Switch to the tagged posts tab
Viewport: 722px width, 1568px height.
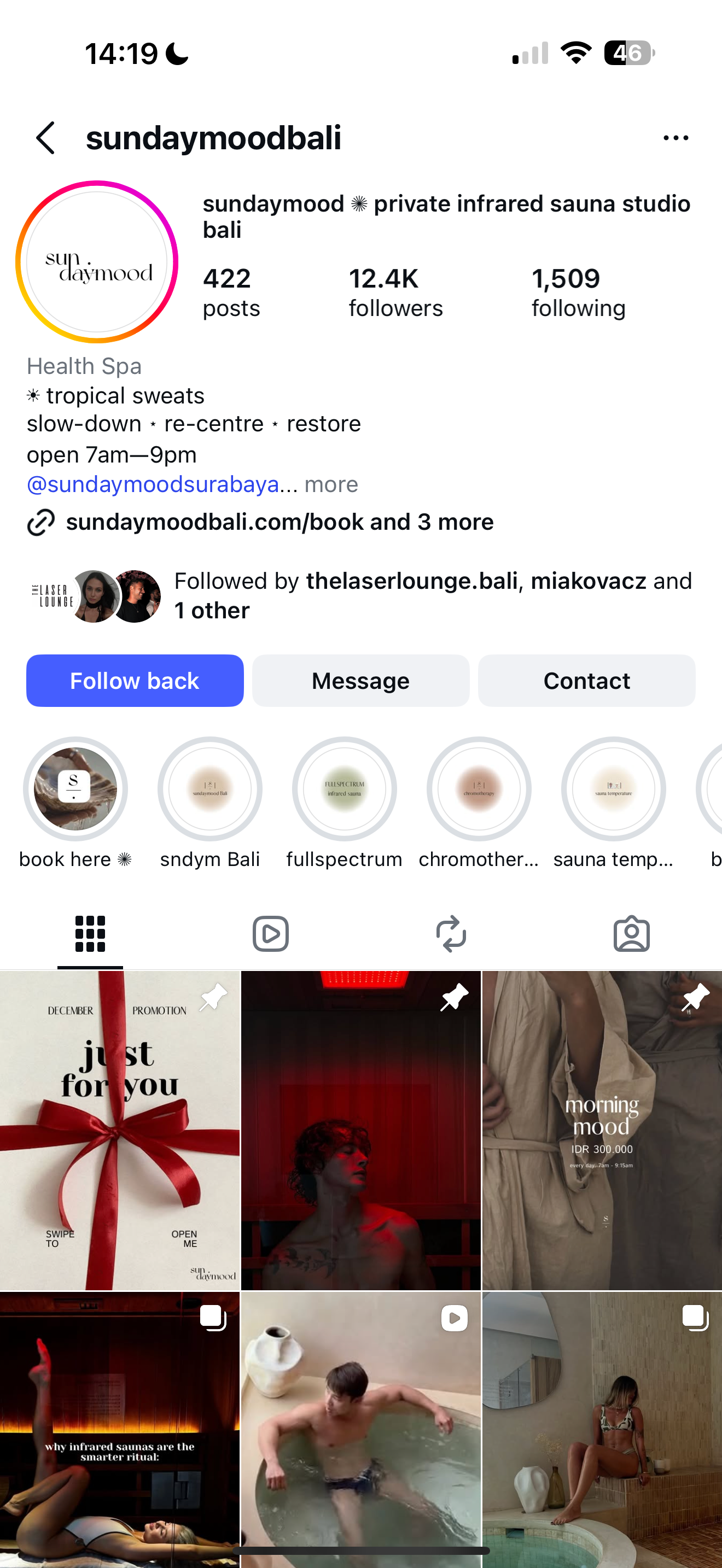pos(631,934)
